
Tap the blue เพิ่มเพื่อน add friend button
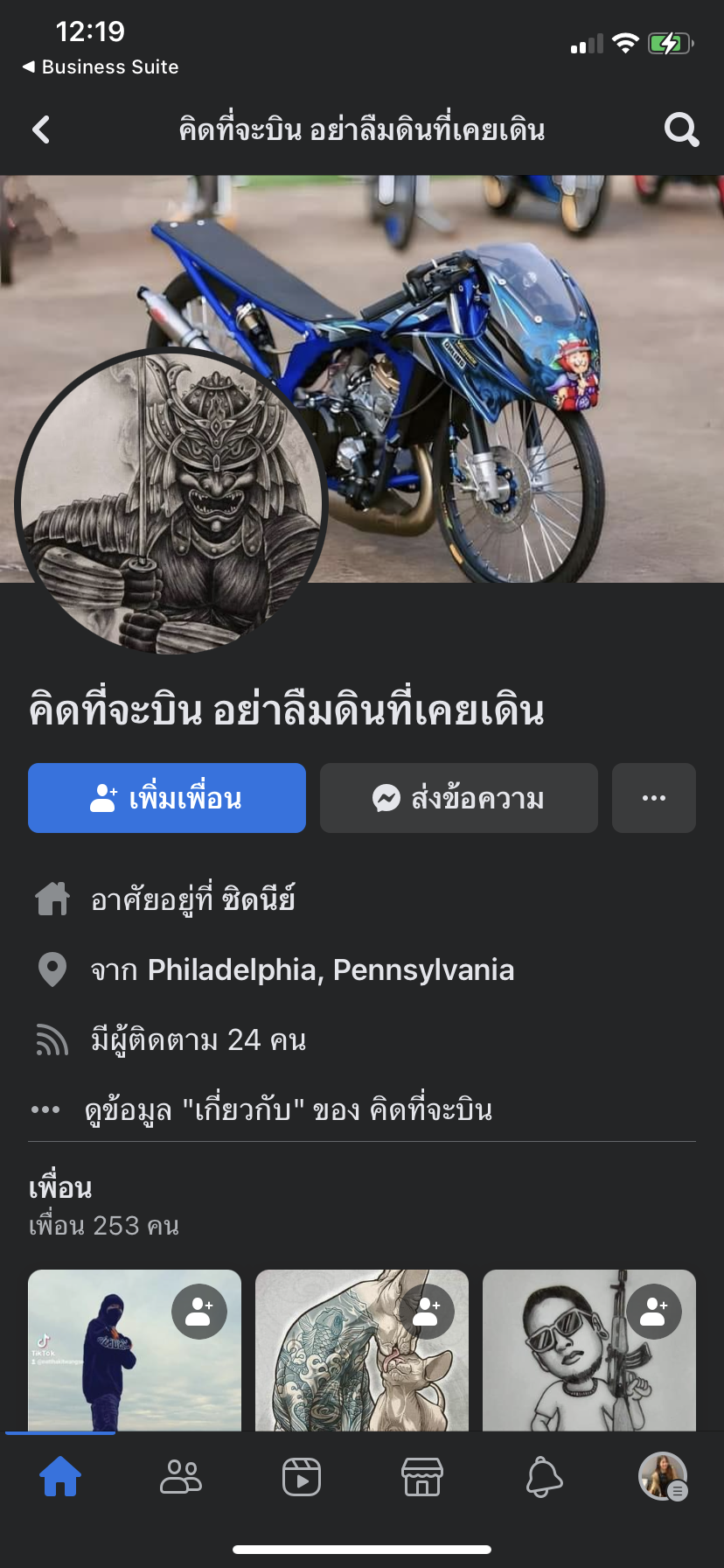[x=167, y=798]
